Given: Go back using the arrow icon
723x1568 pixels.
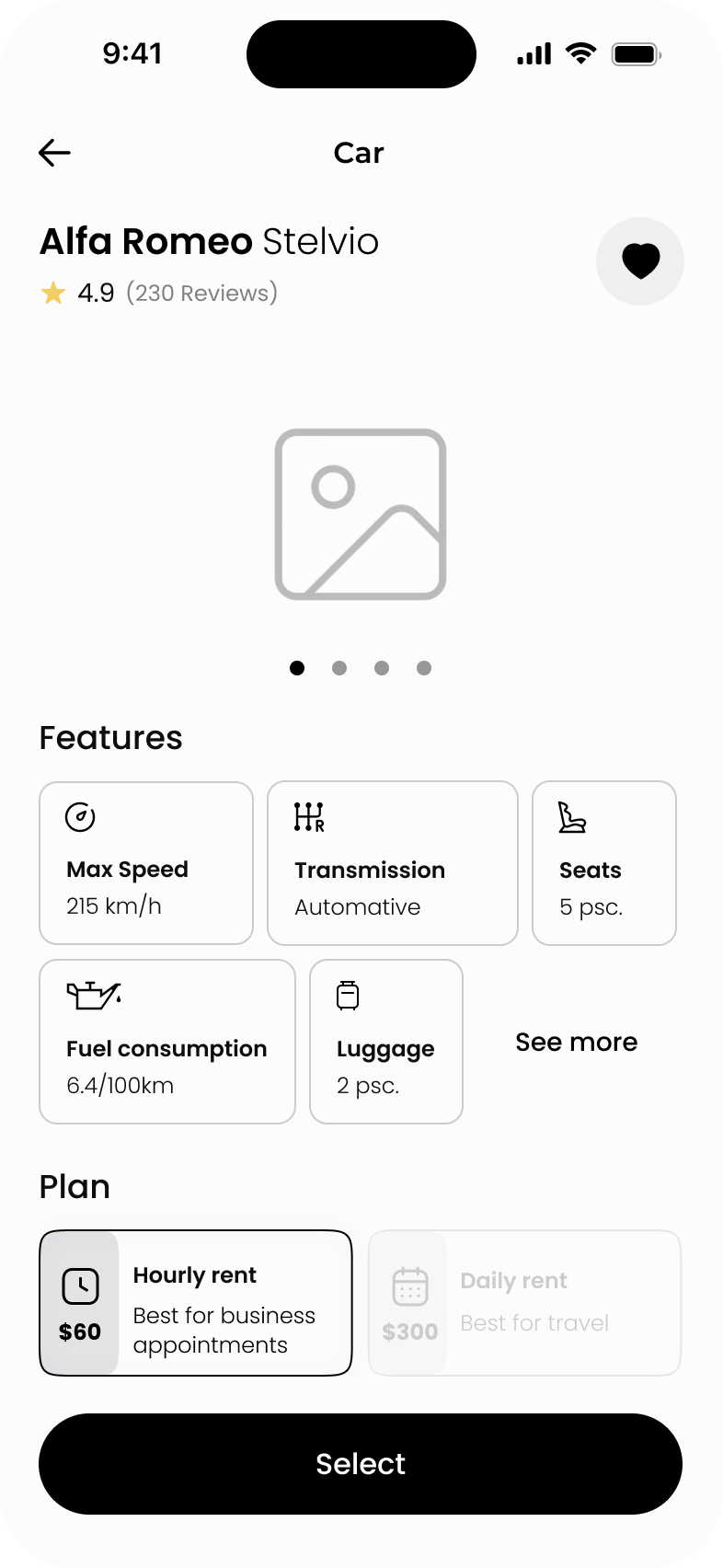Looking at the screenshot, I should click(x=55, y=153).
